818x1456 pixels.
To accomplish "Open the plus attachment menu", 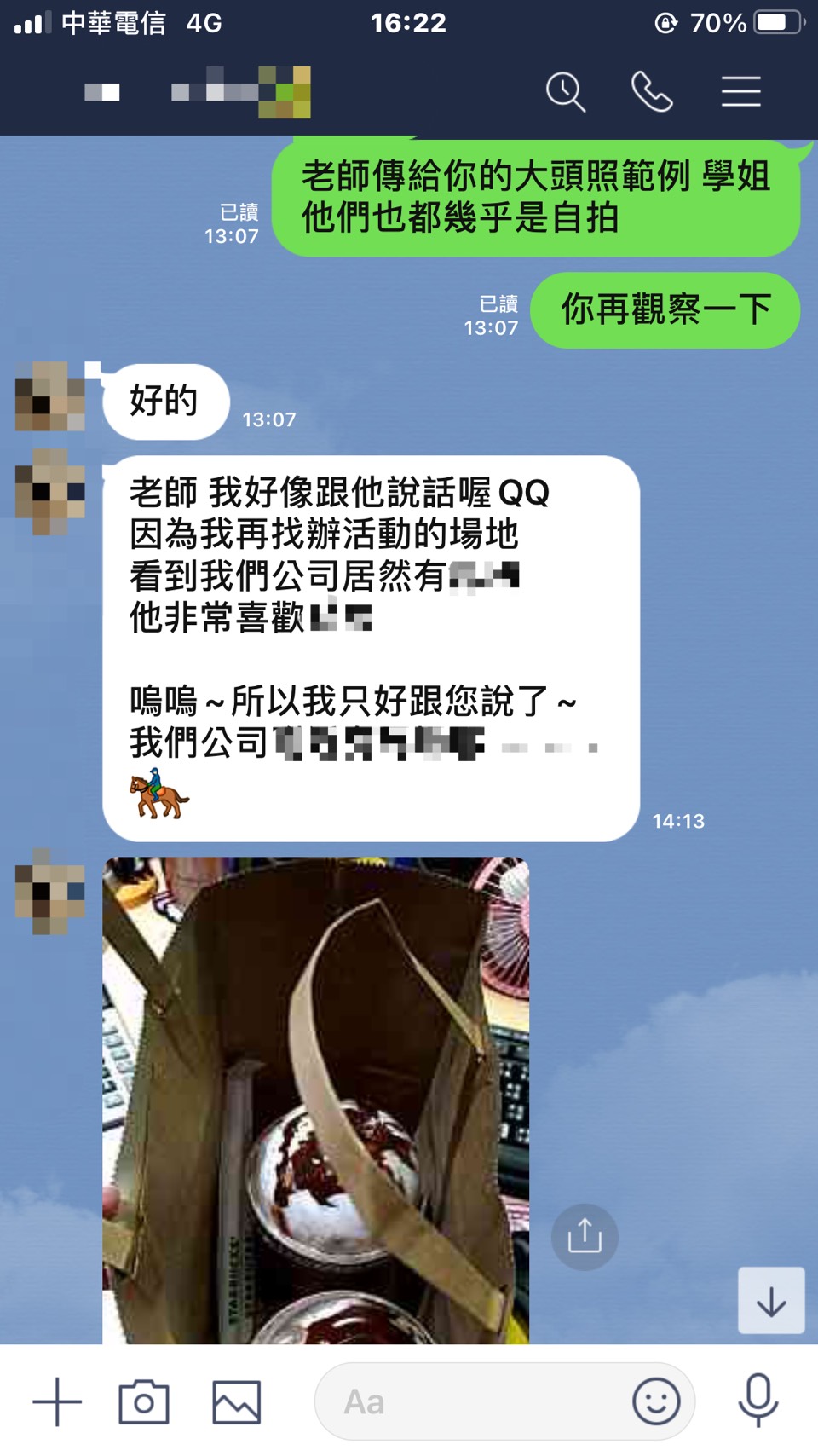I will click(x=57, y=1401).
